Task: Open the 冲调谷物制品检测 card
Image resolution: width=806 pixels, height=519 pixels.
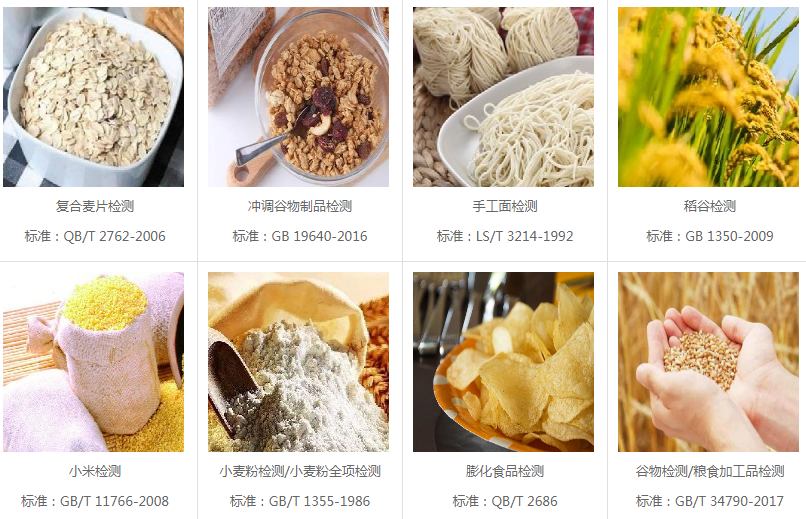Action: click(300, 206)
